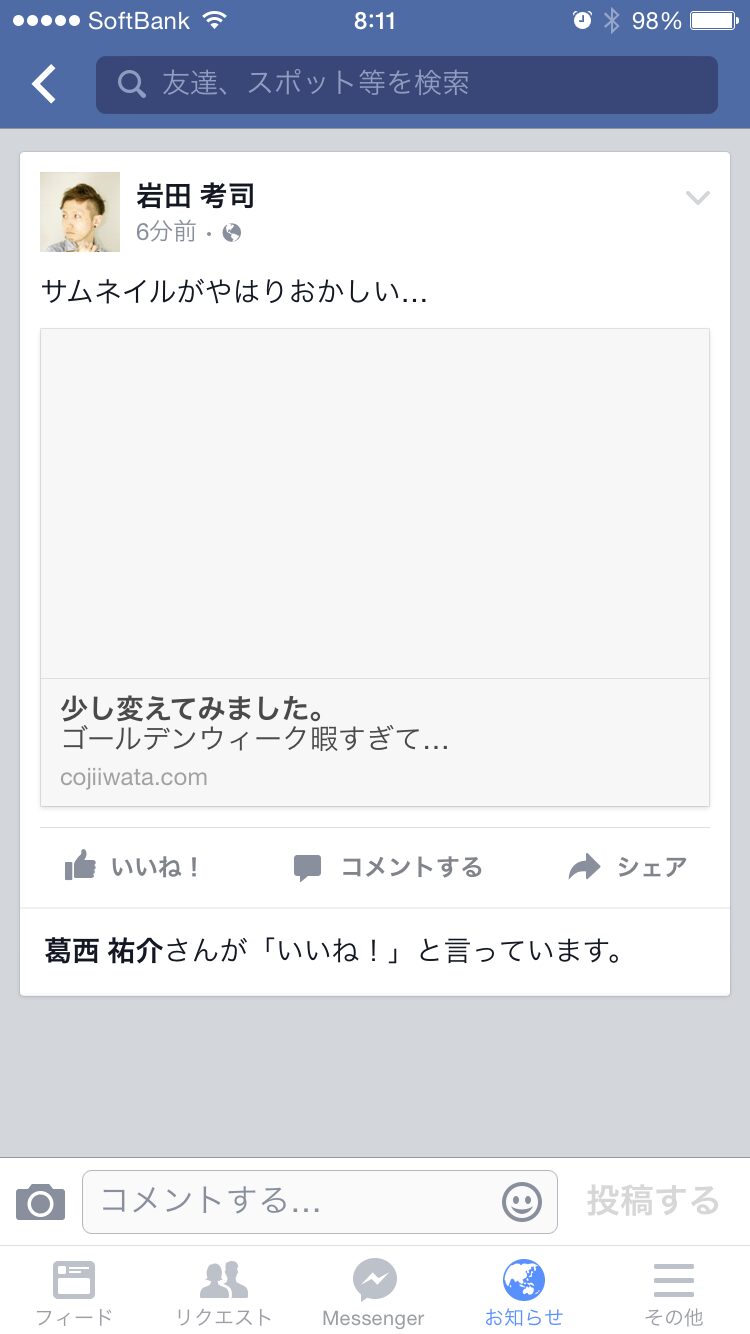Open the emoji smiley picker
750x1334 pixels.
pyautogui.click(x=522, y=1201)
